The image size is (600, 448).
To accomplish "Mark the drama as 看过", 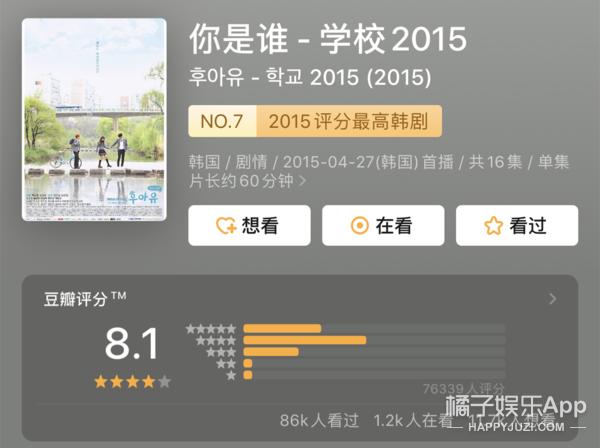I will (x=516, y=226).
